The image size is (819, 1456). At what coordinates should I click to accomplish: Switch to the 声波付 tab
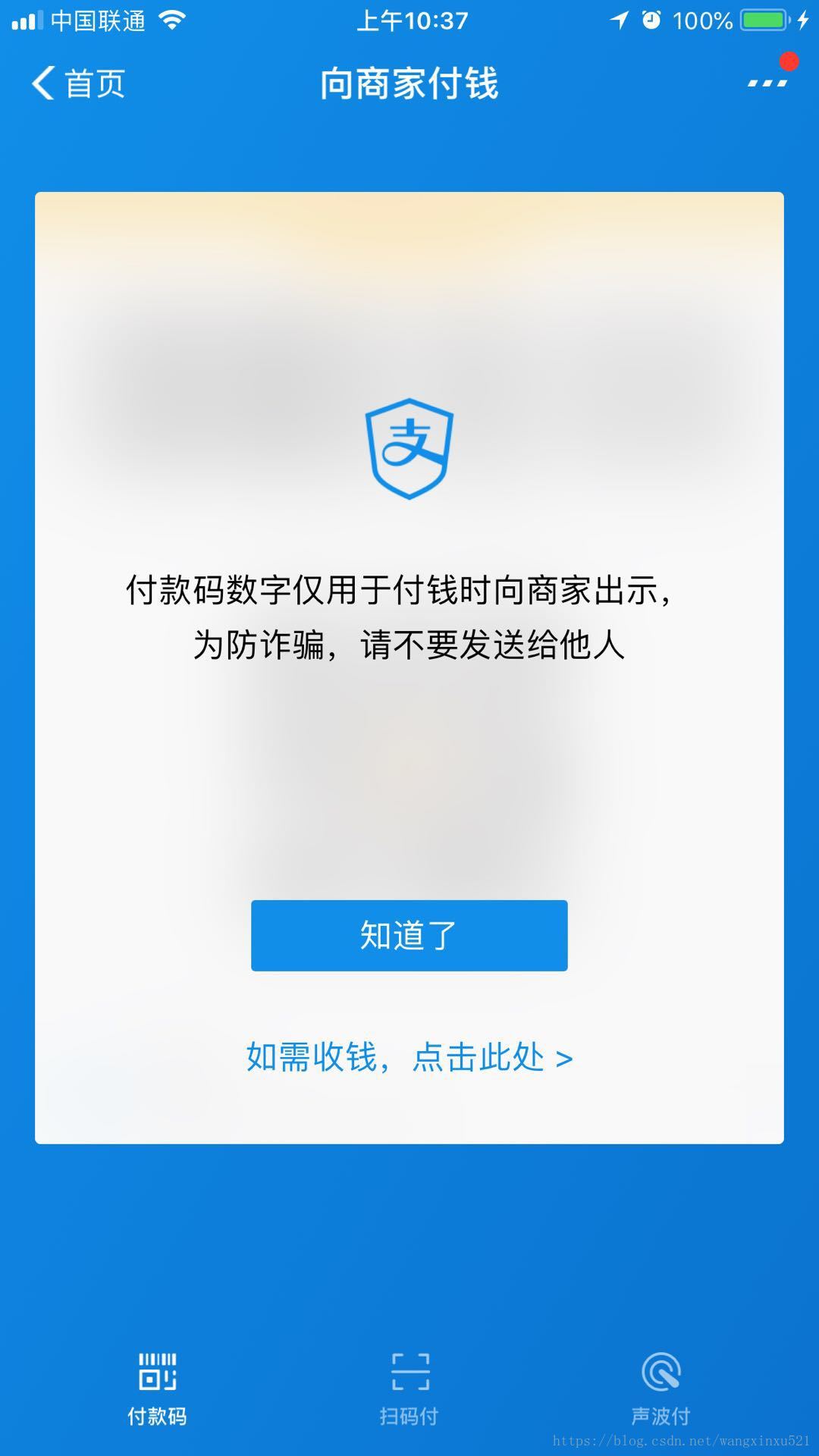[661, 1388]
